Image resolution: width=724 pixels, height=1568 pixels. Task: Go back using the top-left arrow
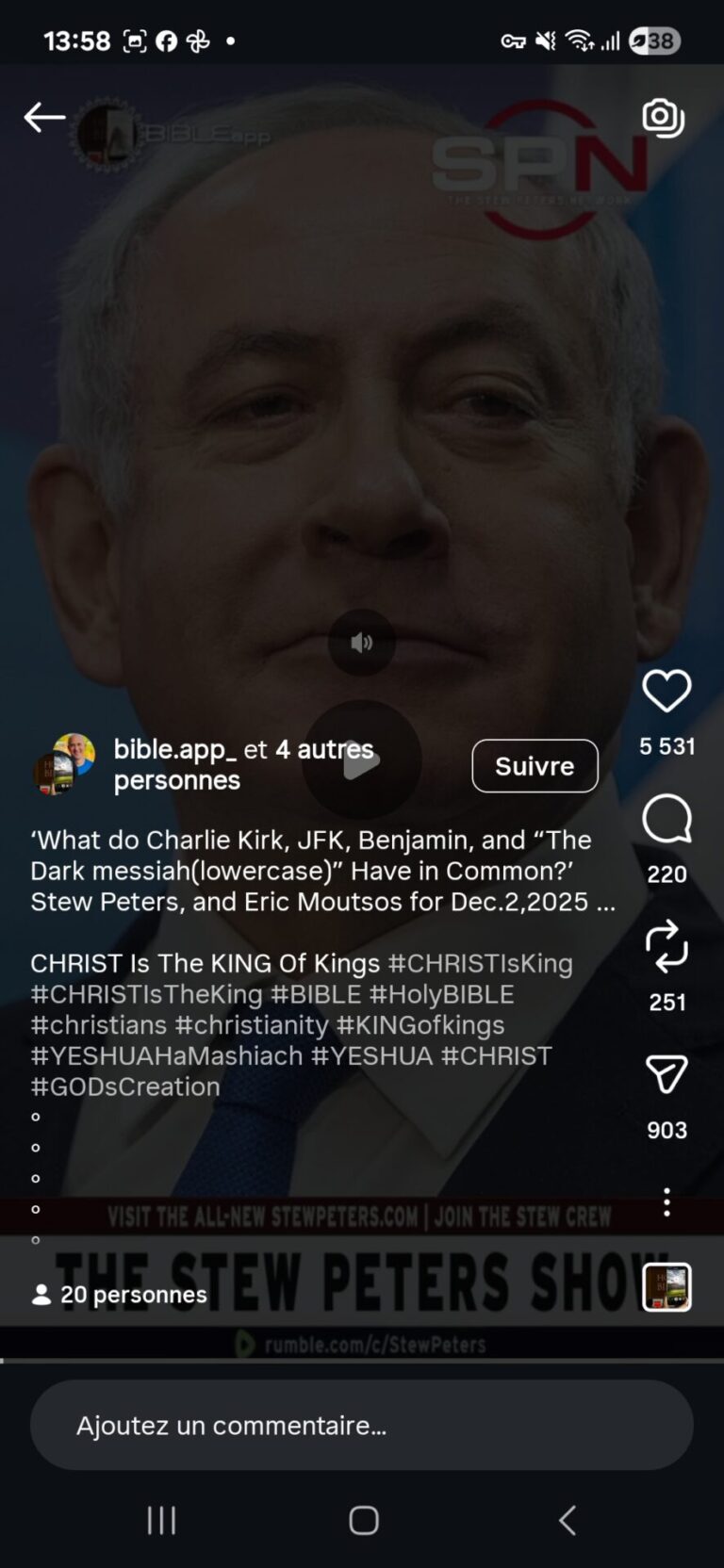[44, 118]
